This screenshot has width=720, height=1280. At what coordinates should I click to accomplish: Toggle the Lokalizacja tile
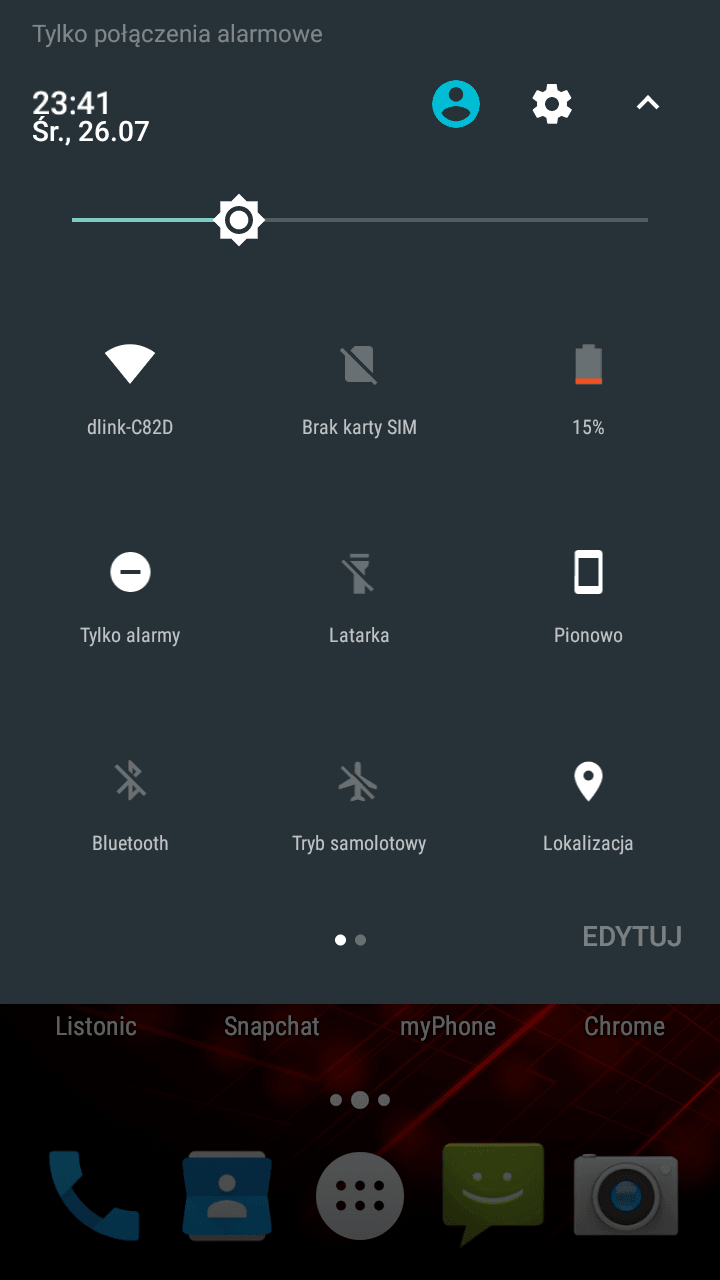click(588, 806)
